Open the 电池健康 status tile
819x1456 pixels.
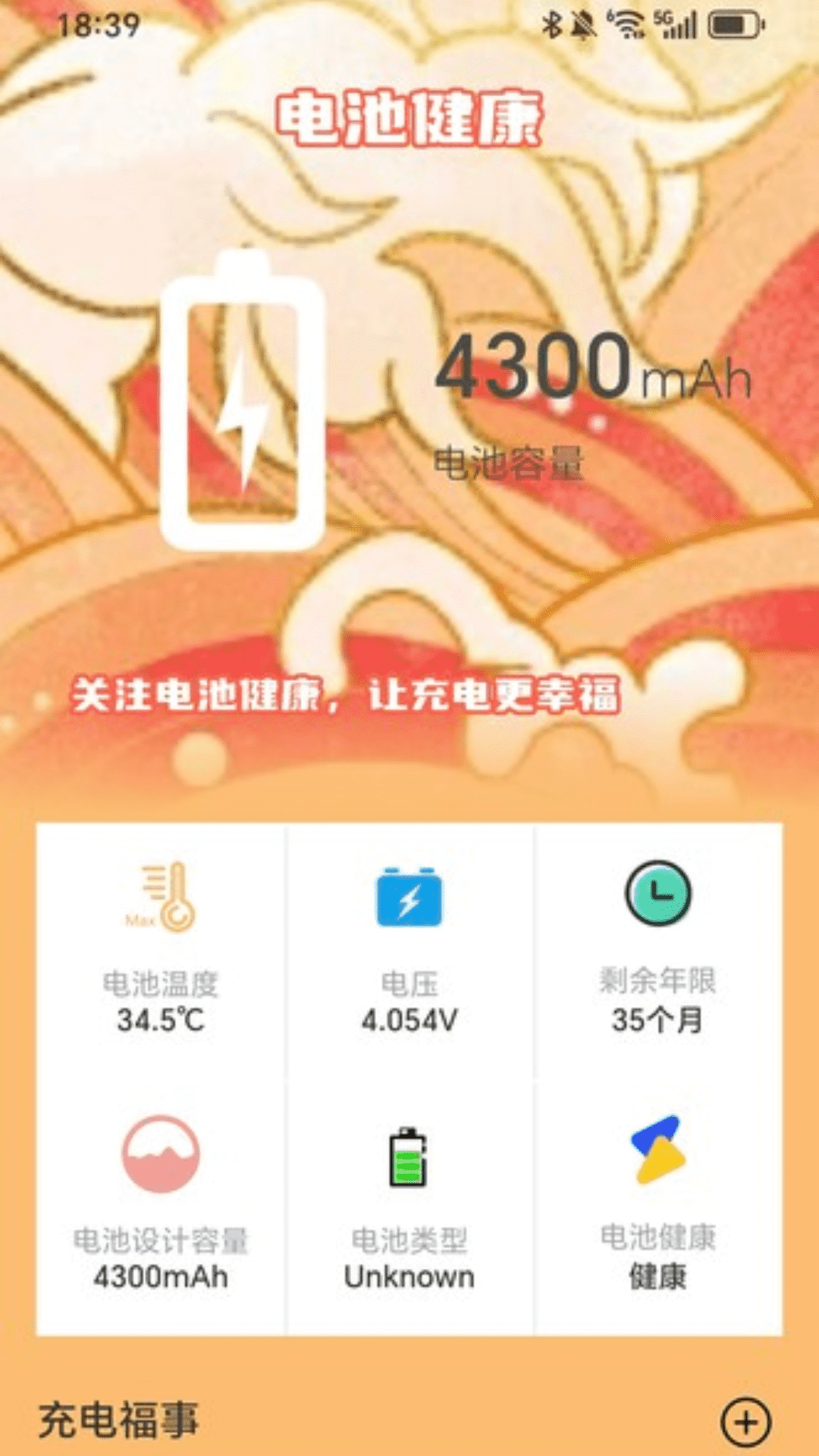[x=657, y=1206]
